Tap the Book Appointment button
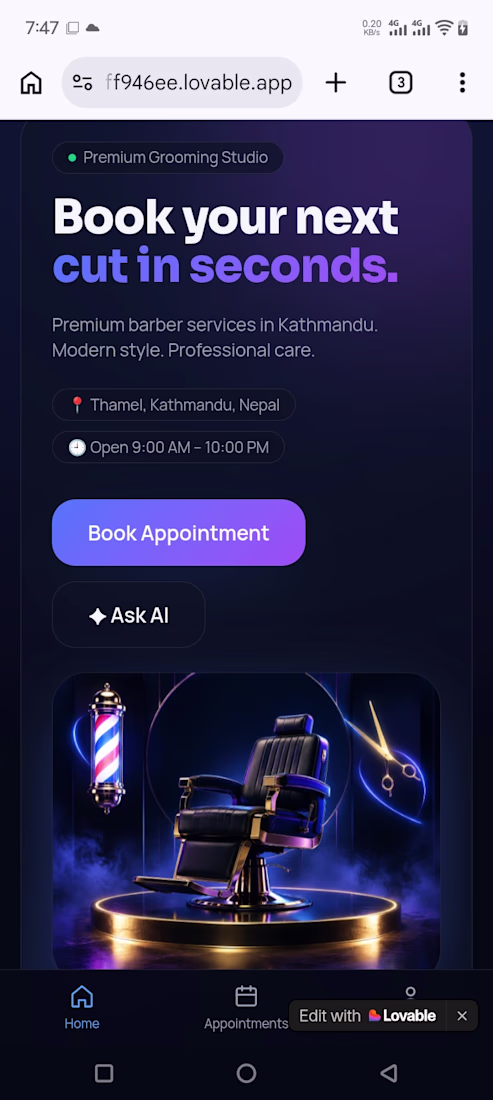The height and width of the screenshot is (1100, 493). click(x=179, y=532)
